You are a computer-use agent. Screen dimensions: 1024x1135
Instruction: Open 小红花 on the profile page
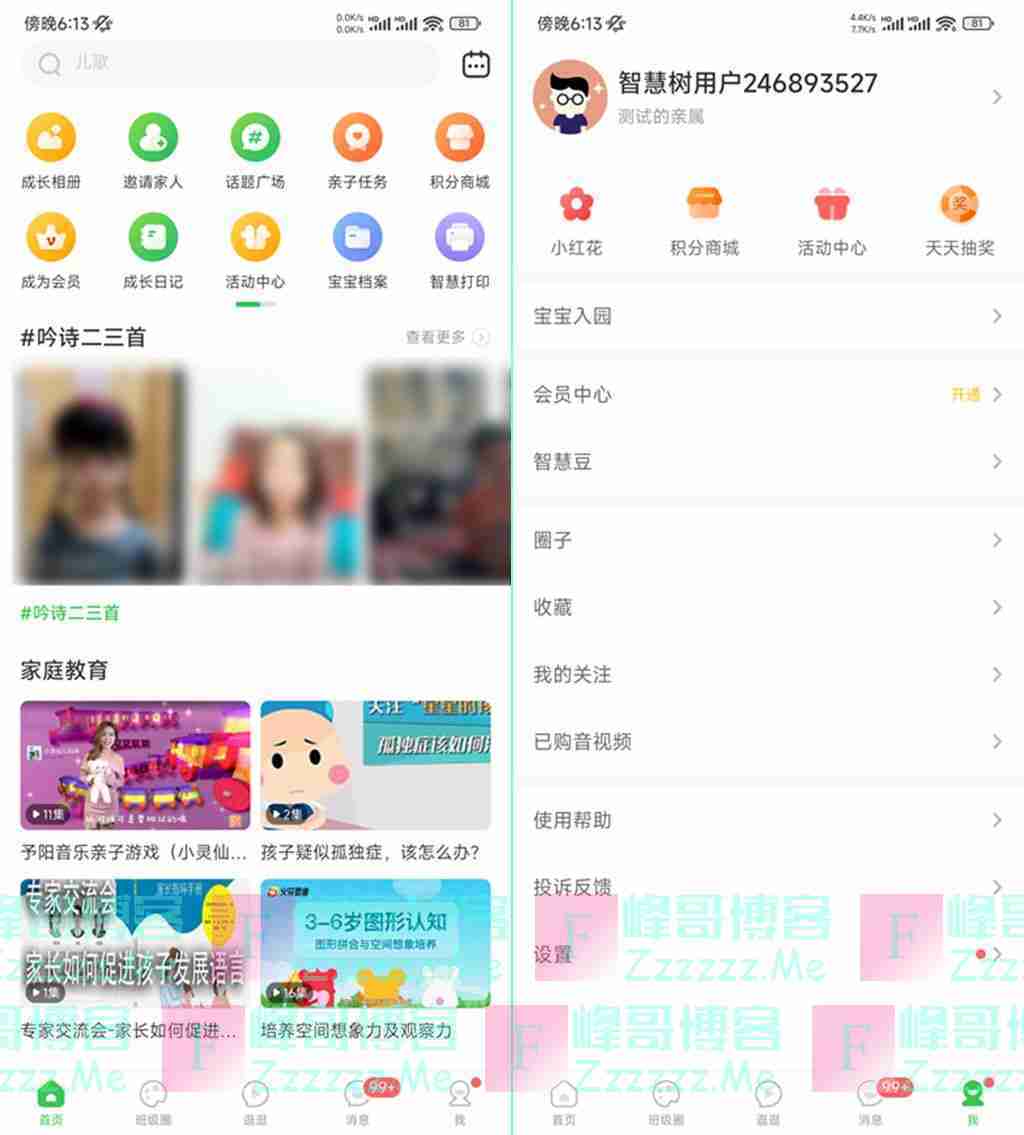click(576, 220)
